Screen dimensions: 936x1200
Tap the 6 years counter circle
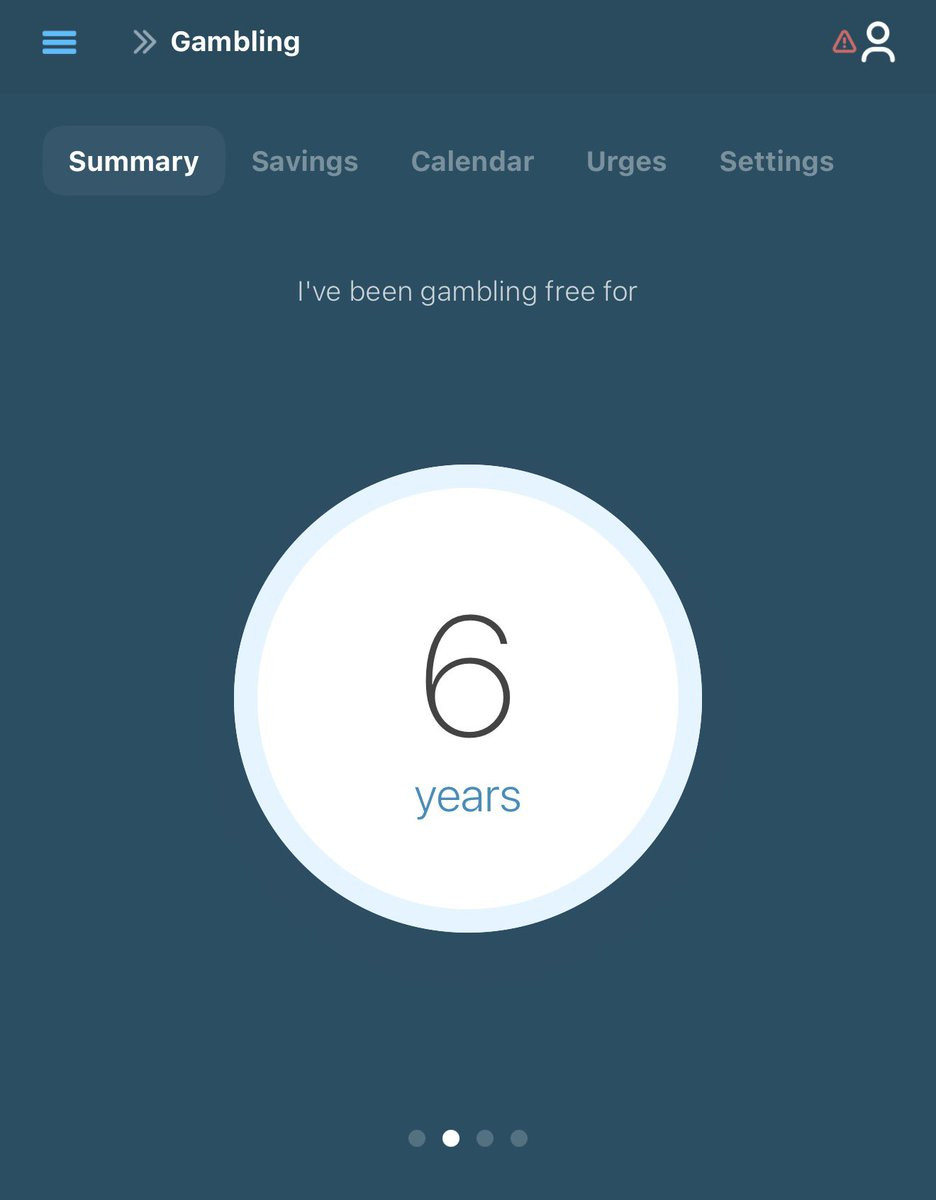coord(468,698)
